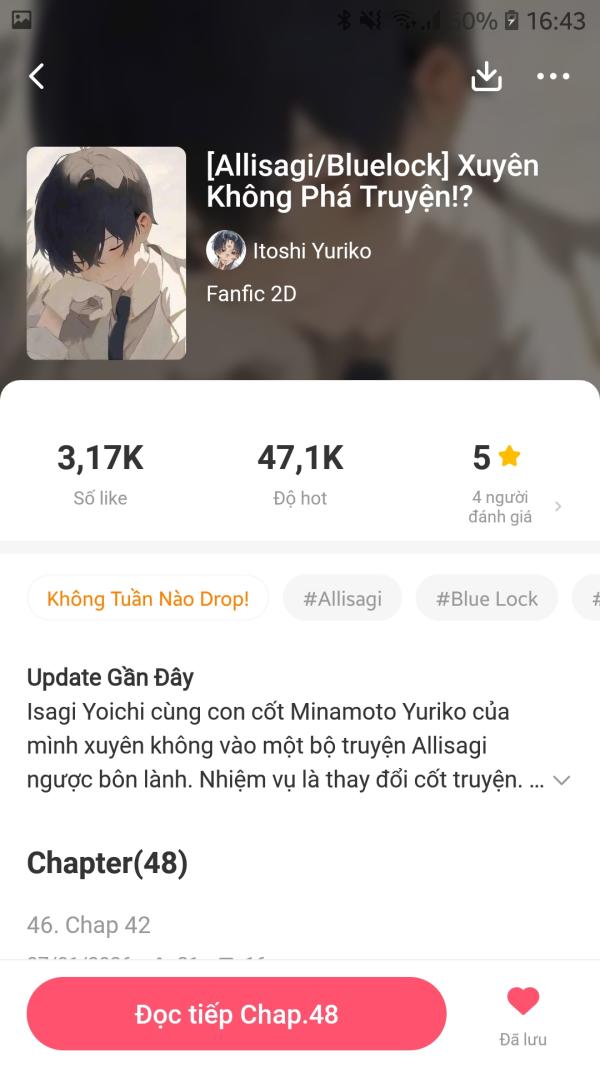
Task: Open the three-dot overflow menu
Action: click(553, 76)
